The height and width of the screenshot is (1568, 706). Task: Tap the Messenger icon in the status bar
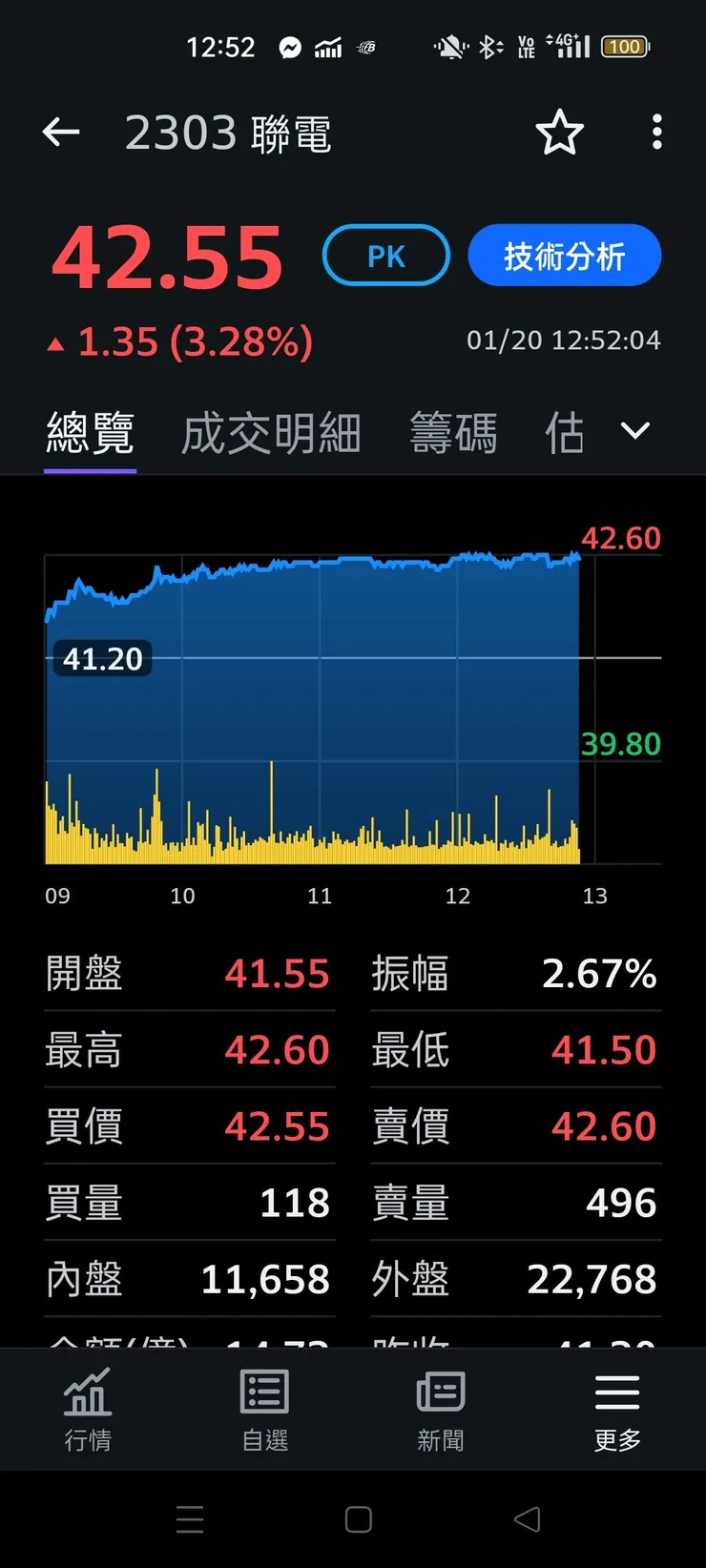[290, 46]
